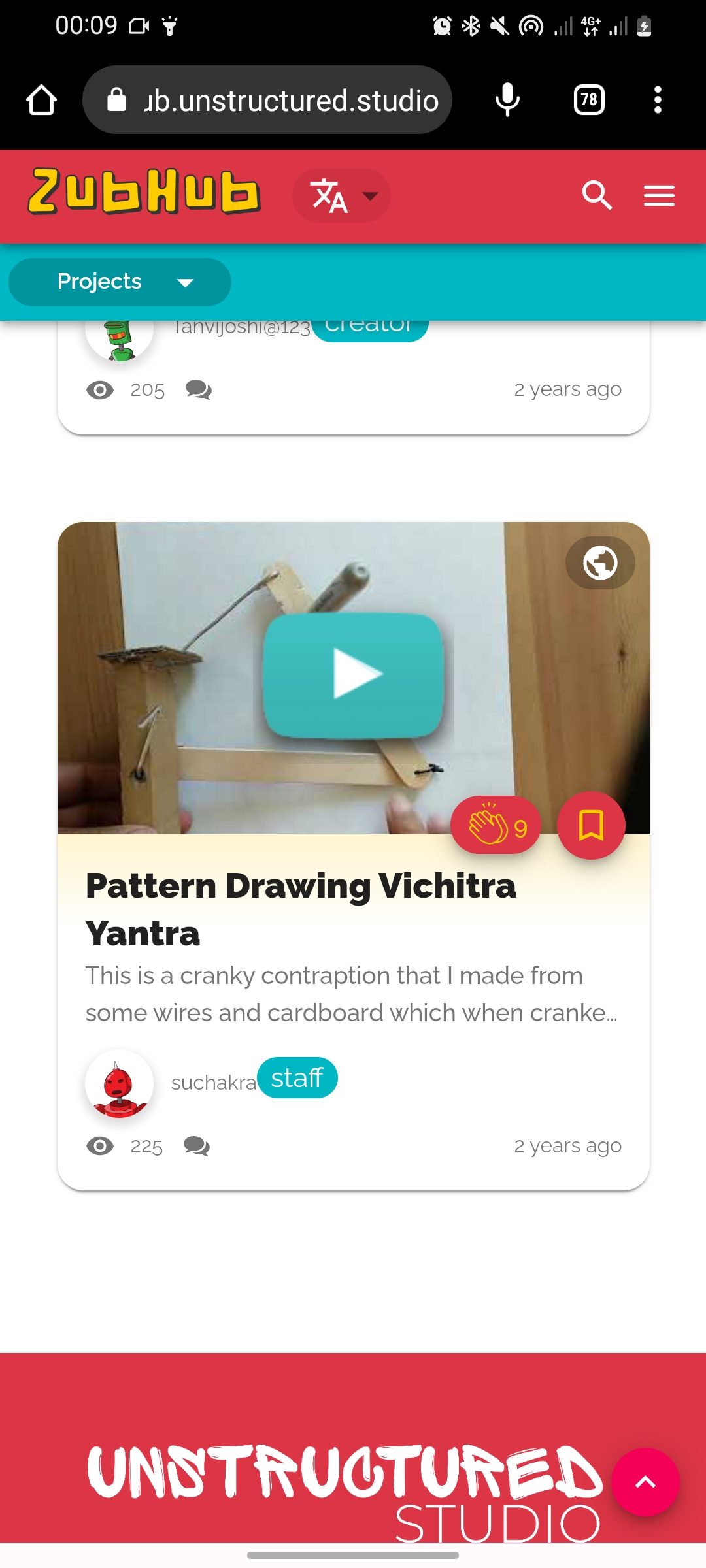
Task: Expand the Projects dropdown
Action: pos(120,282)
